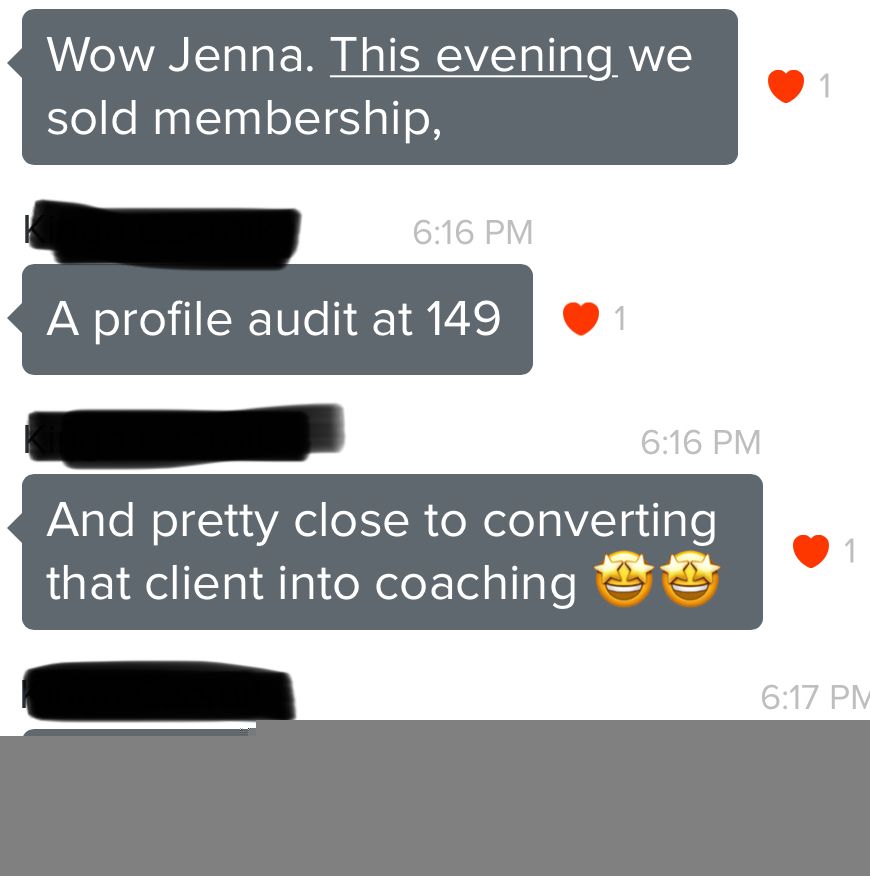Tap the heart beside the "Wow Jenna" message
Viewport: 870px width, 876px height.
(786, 87)
